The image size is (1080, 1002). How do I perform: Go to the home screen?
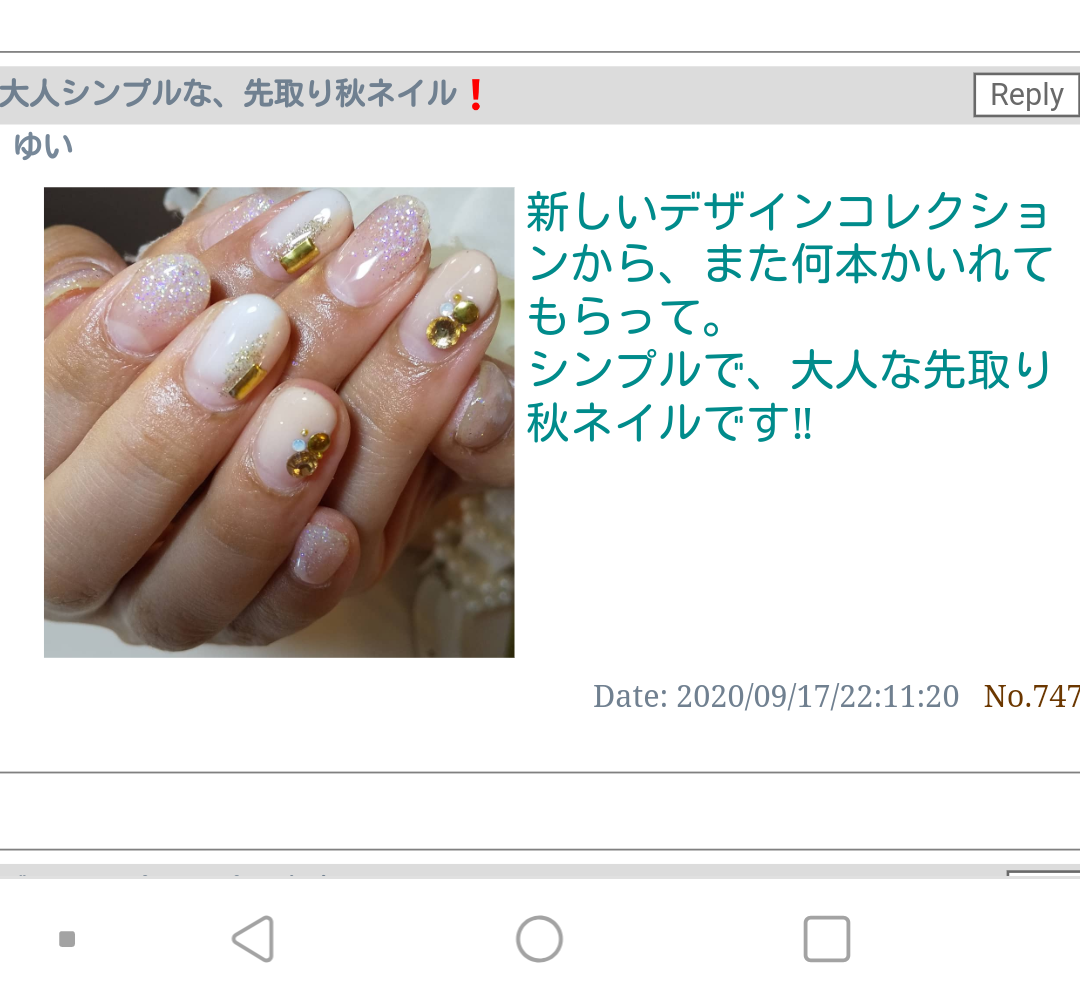539,939
